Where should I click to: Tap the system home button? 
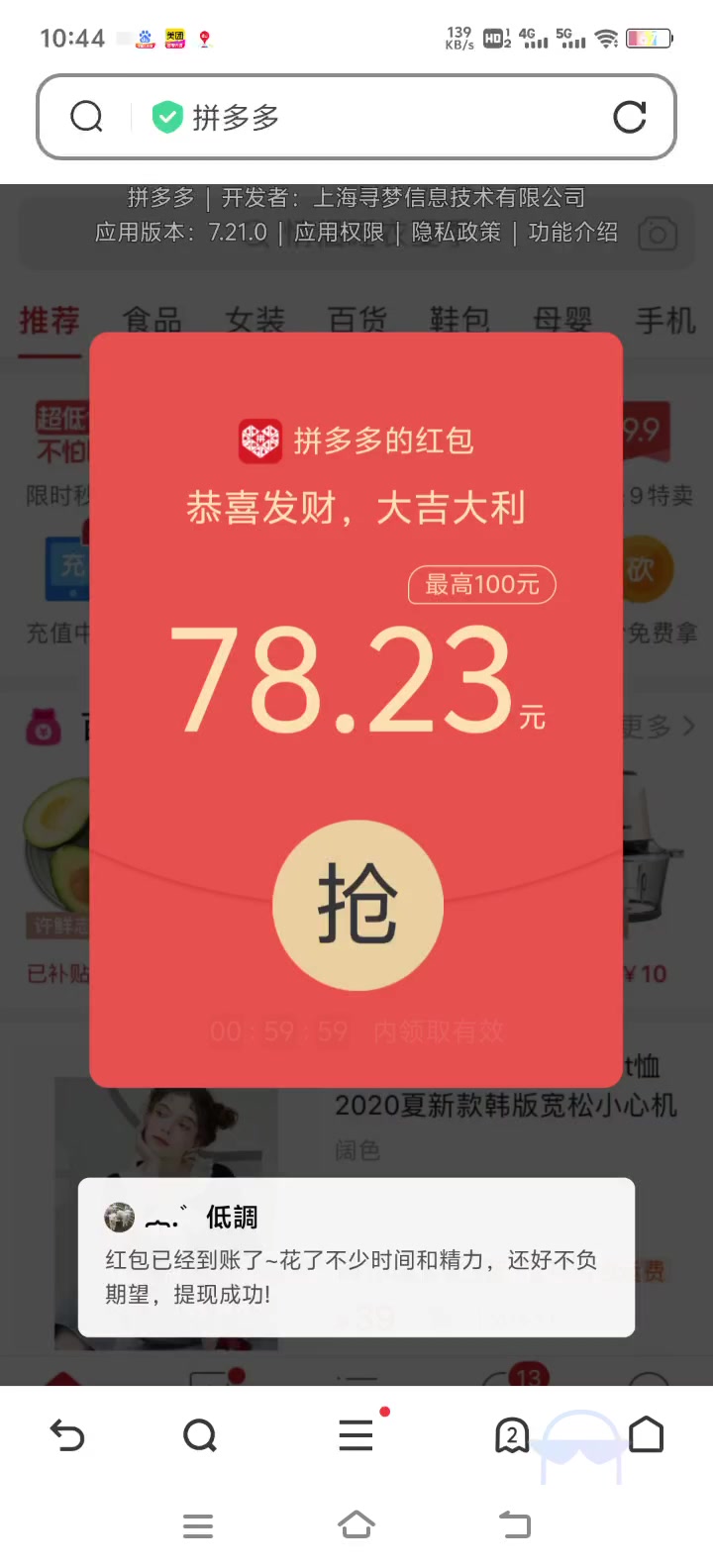tap(356, 1525)
